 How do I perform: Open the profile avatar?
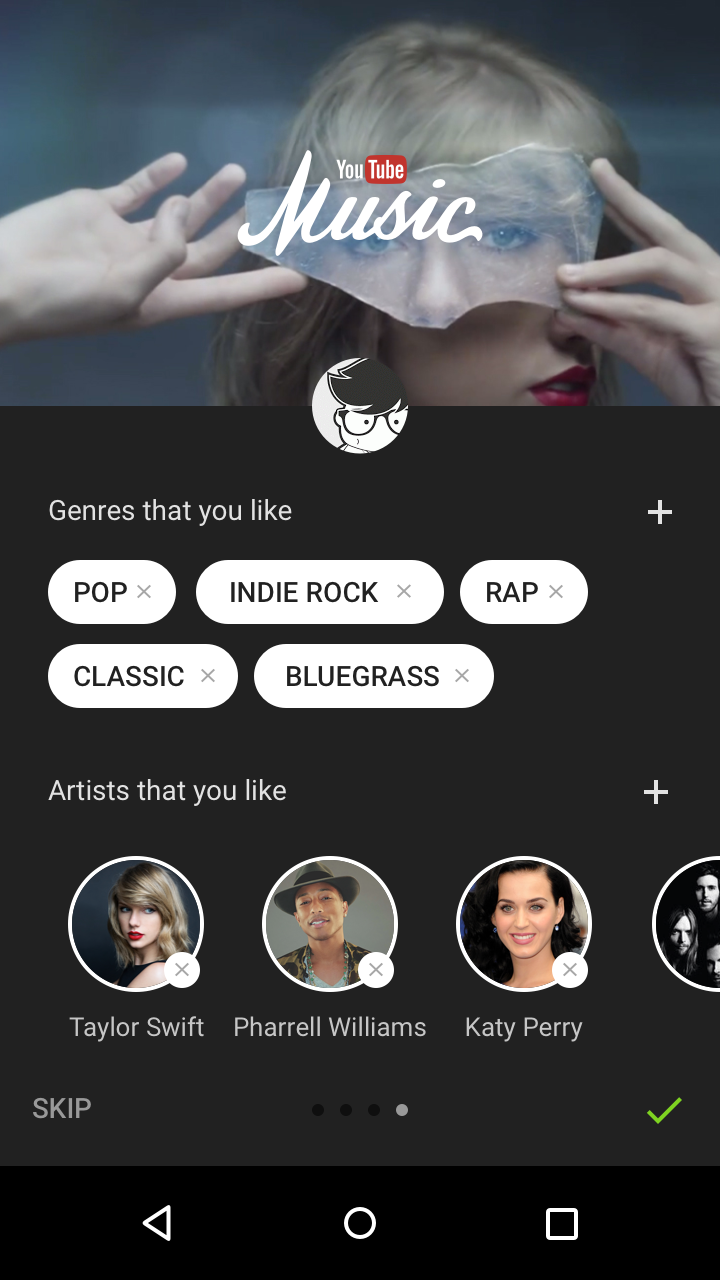[360, 406]
